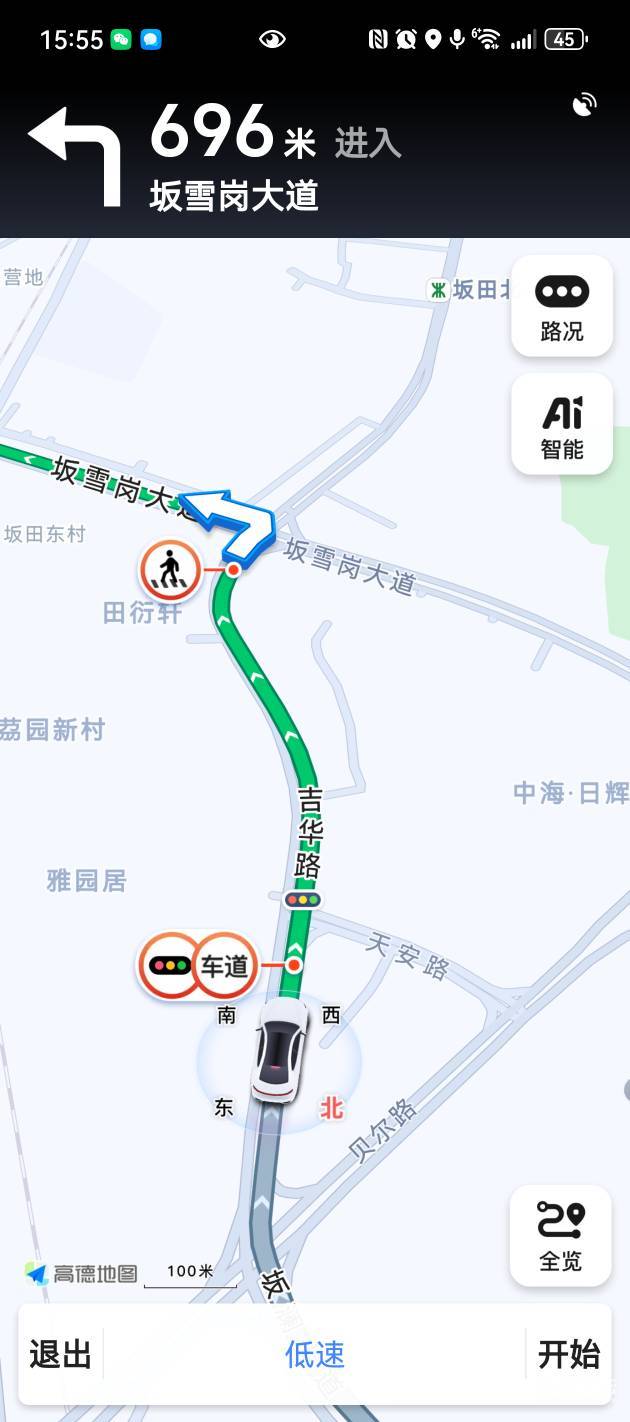Tap the satellite signal icon in header
This screenshot has width=630, height=1422.
tap(585, 105)
